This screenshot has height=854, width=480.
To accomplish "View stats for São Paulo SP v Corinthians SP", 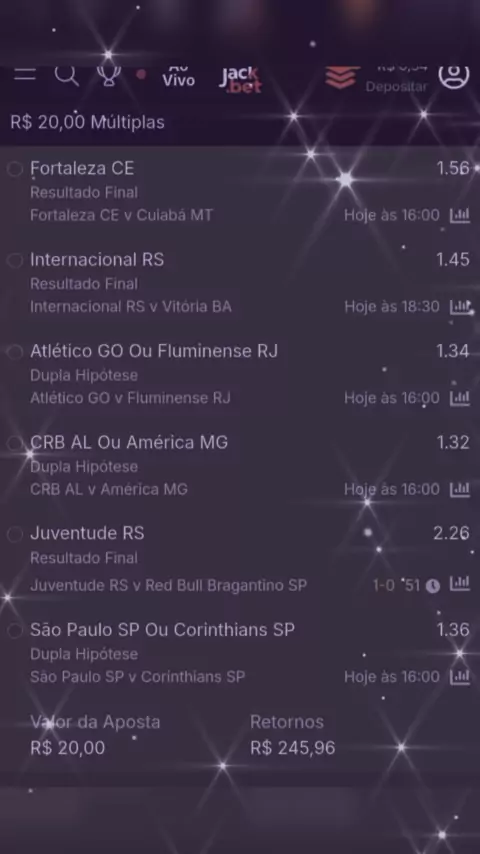I will pyautogui.click(x=459, y=677).
